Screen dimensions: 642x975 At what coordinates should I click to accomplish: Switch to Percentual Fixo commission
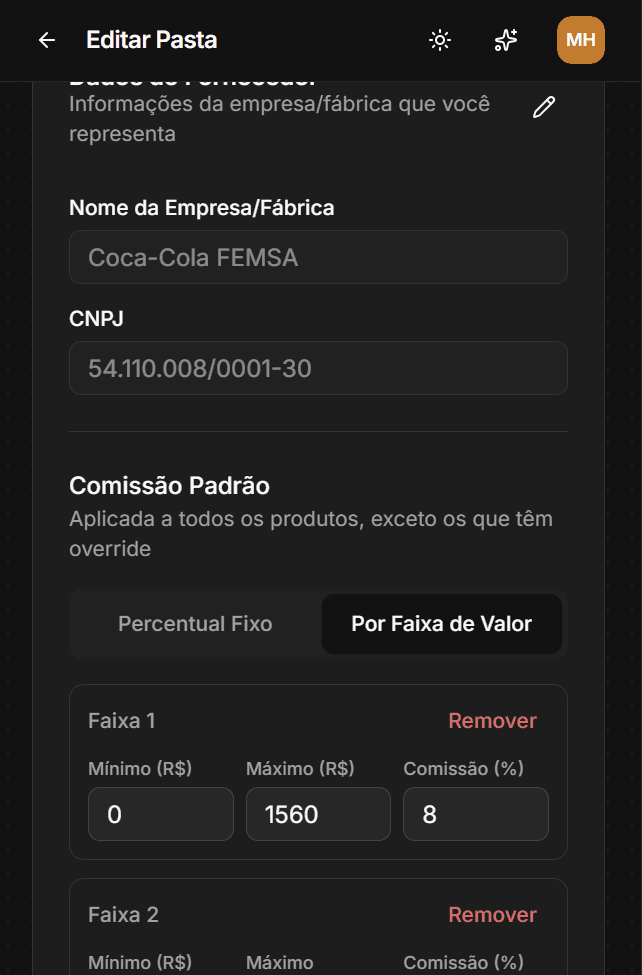coord(195,624)
